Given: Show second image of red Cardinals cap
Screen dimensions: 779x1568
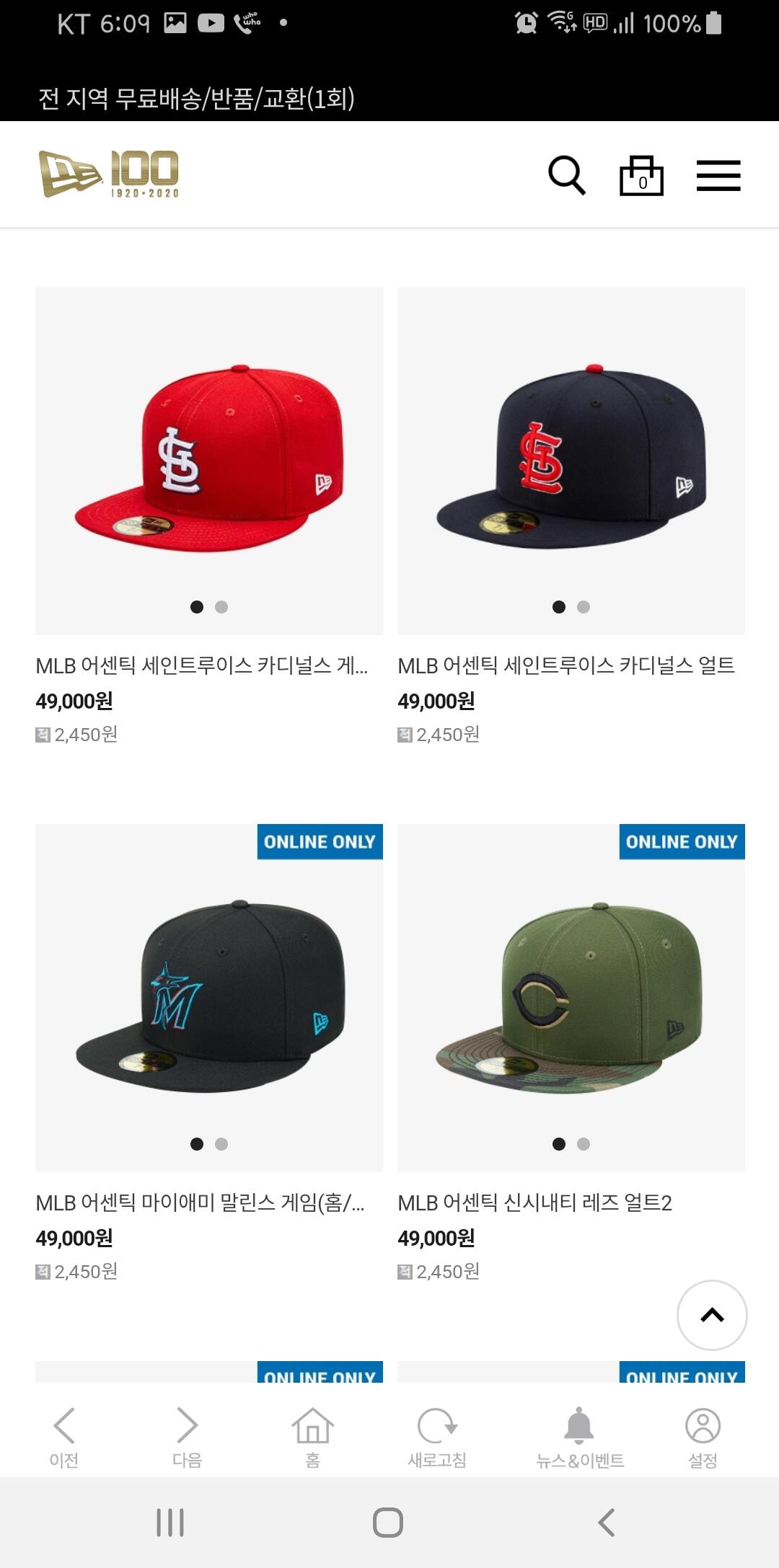Looking at the screenshot, I should [221, 607].
